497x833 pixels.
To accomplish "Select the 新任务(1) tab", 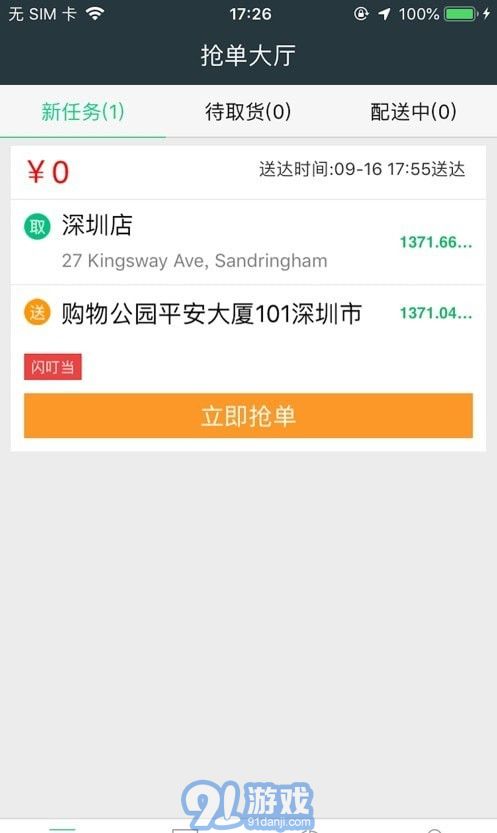I will pos(83,112).
